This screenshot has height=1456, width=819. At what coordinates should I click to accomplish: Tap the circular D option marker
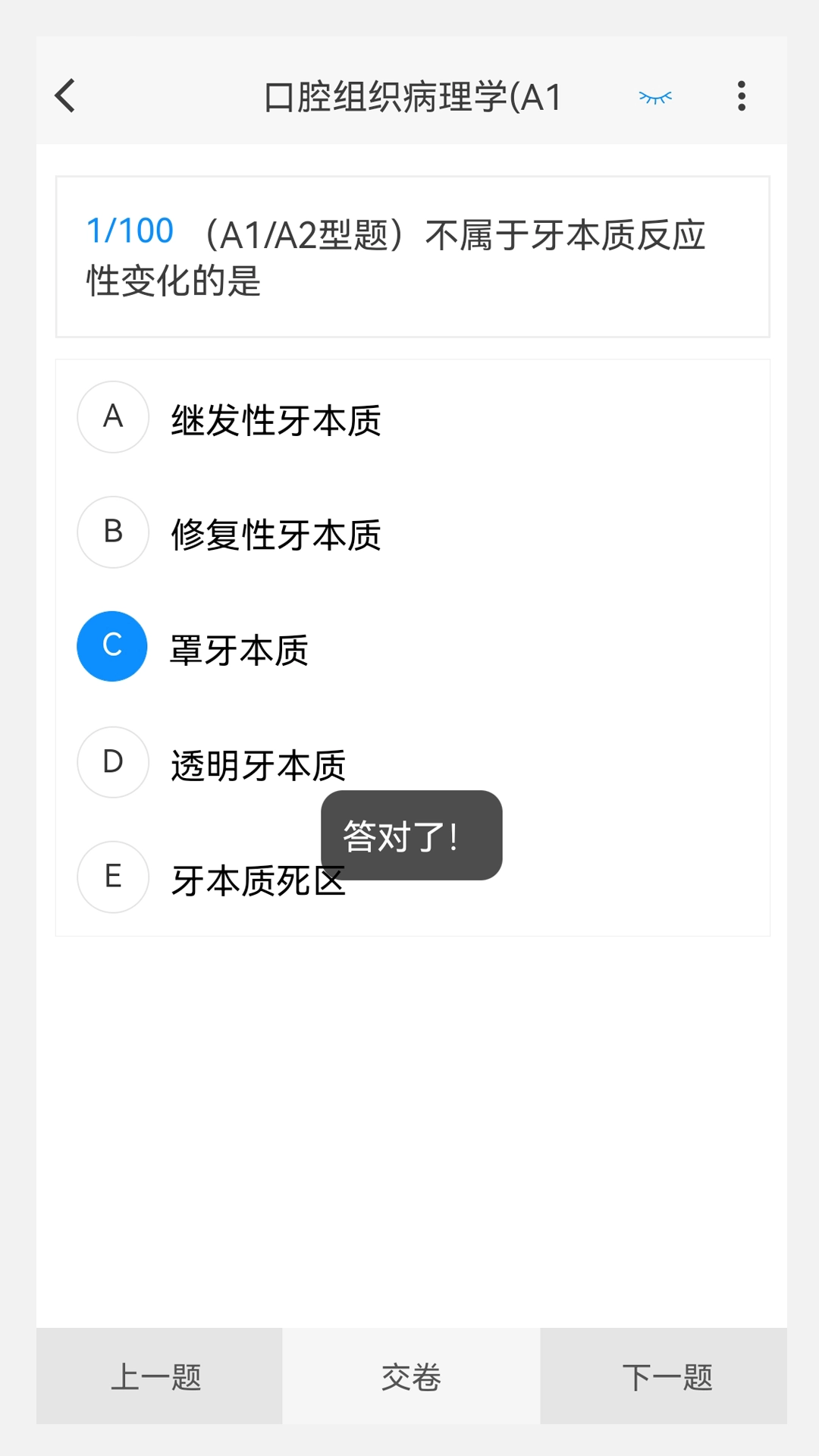(112, 761)
